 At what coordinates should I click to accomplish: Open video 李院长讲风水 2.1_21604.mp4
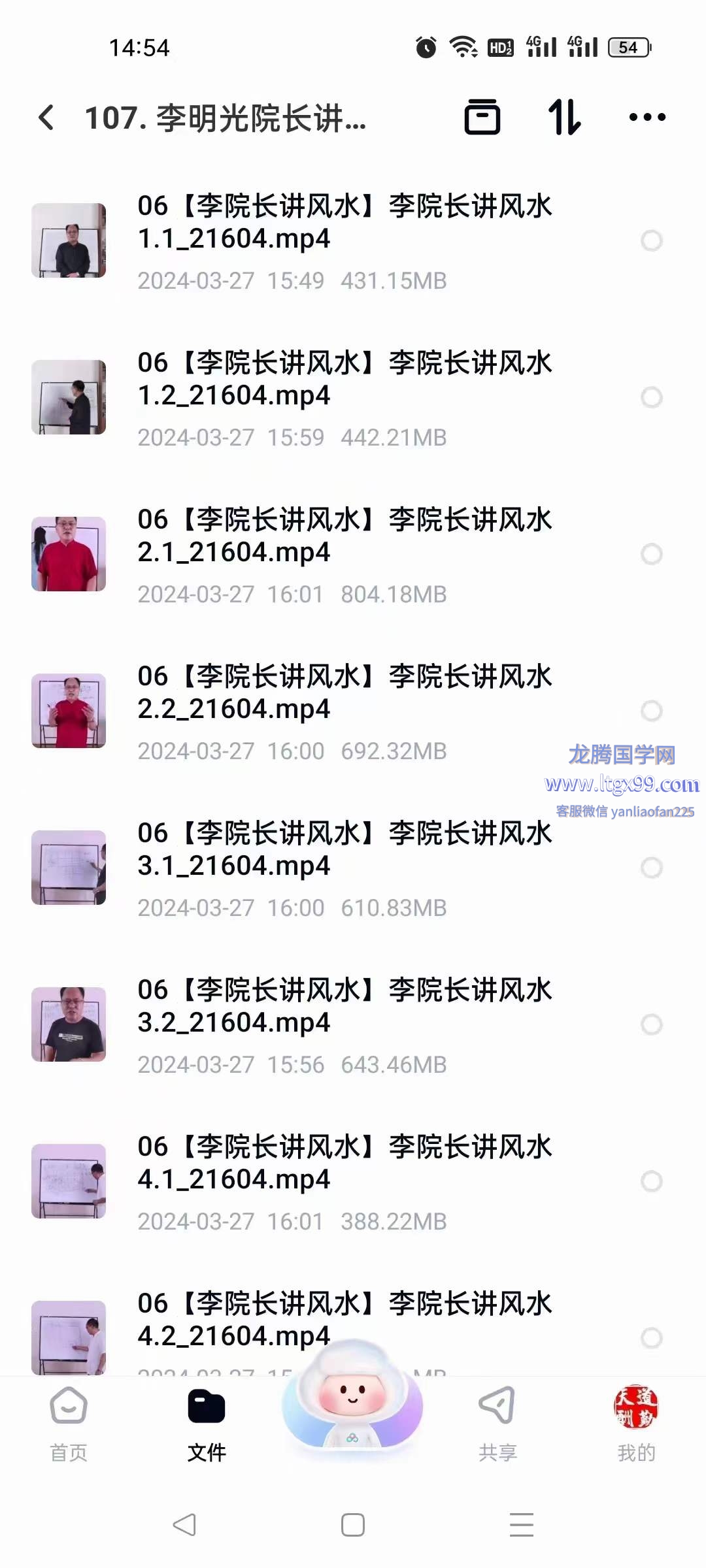pos(345,536)
